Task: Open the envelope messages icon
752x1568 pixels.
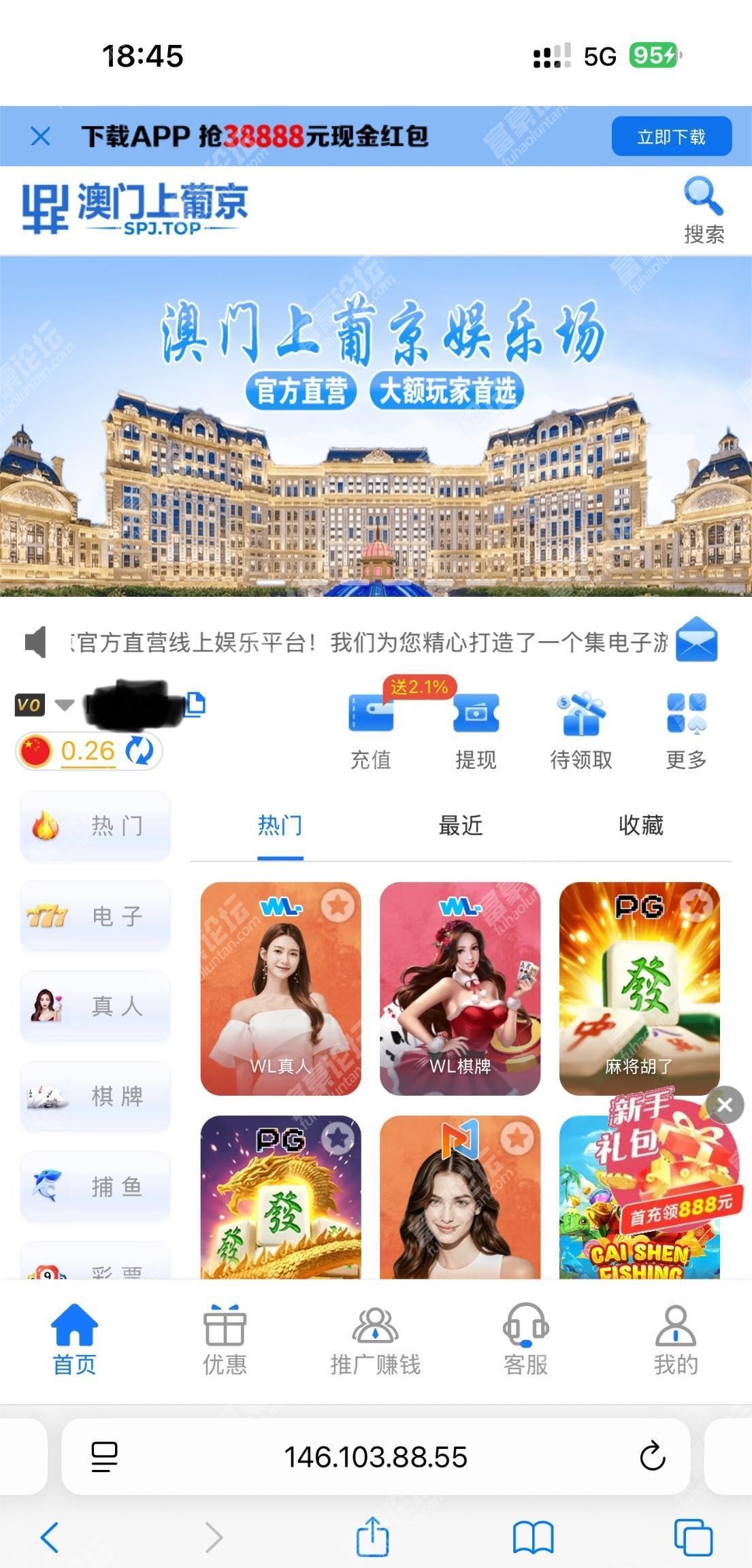Action: coord(696,640)
